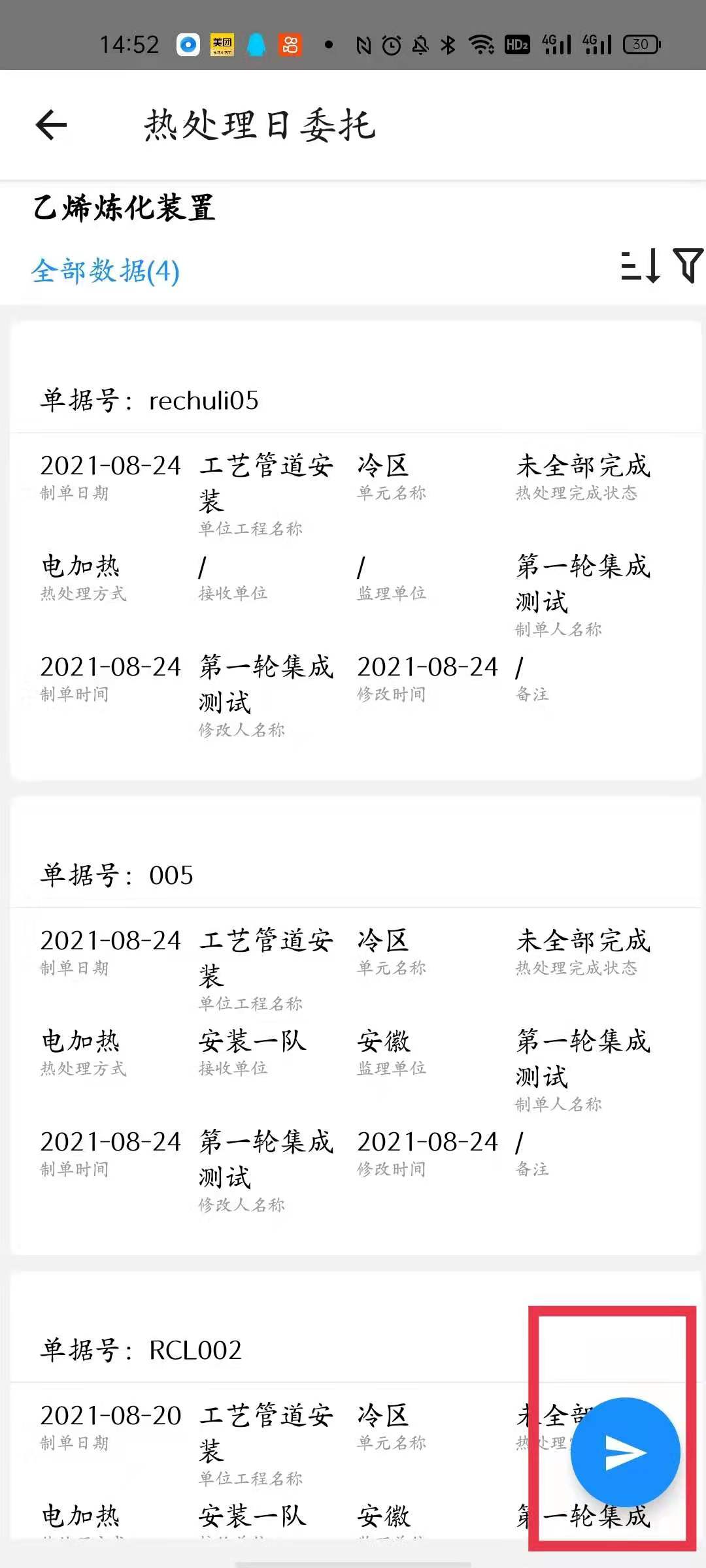Select the 全部数据(4) tab
Screen dimensions: 706x1568
point(105,270)
